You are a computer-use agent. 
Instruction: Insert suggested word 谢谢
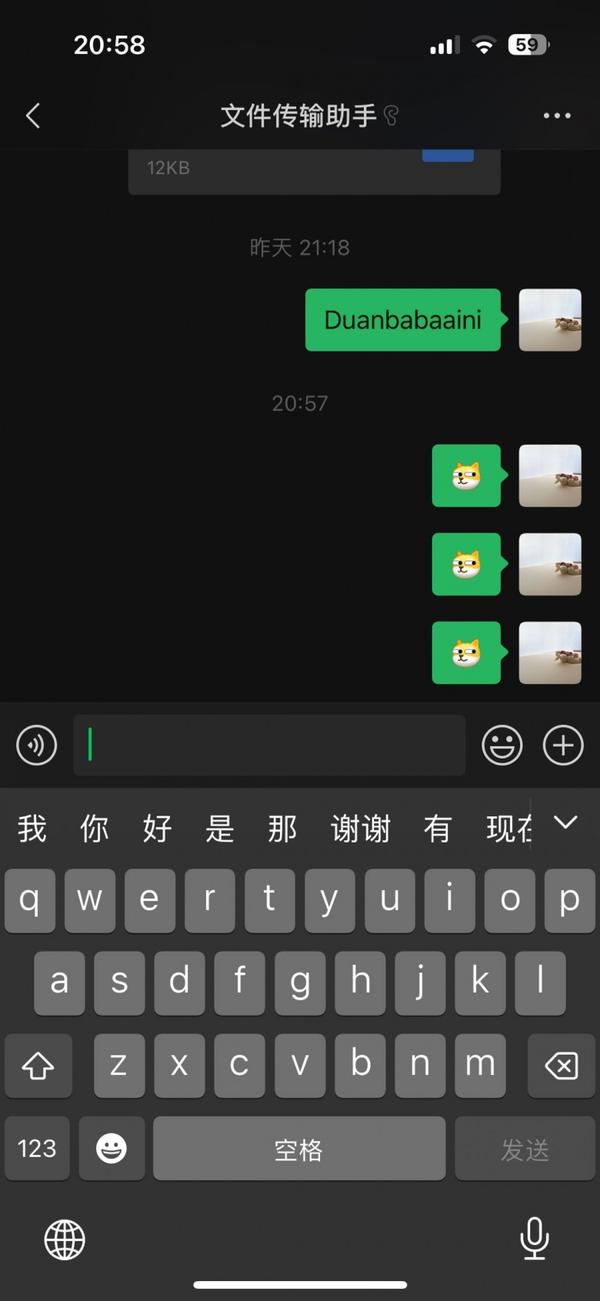360,828
